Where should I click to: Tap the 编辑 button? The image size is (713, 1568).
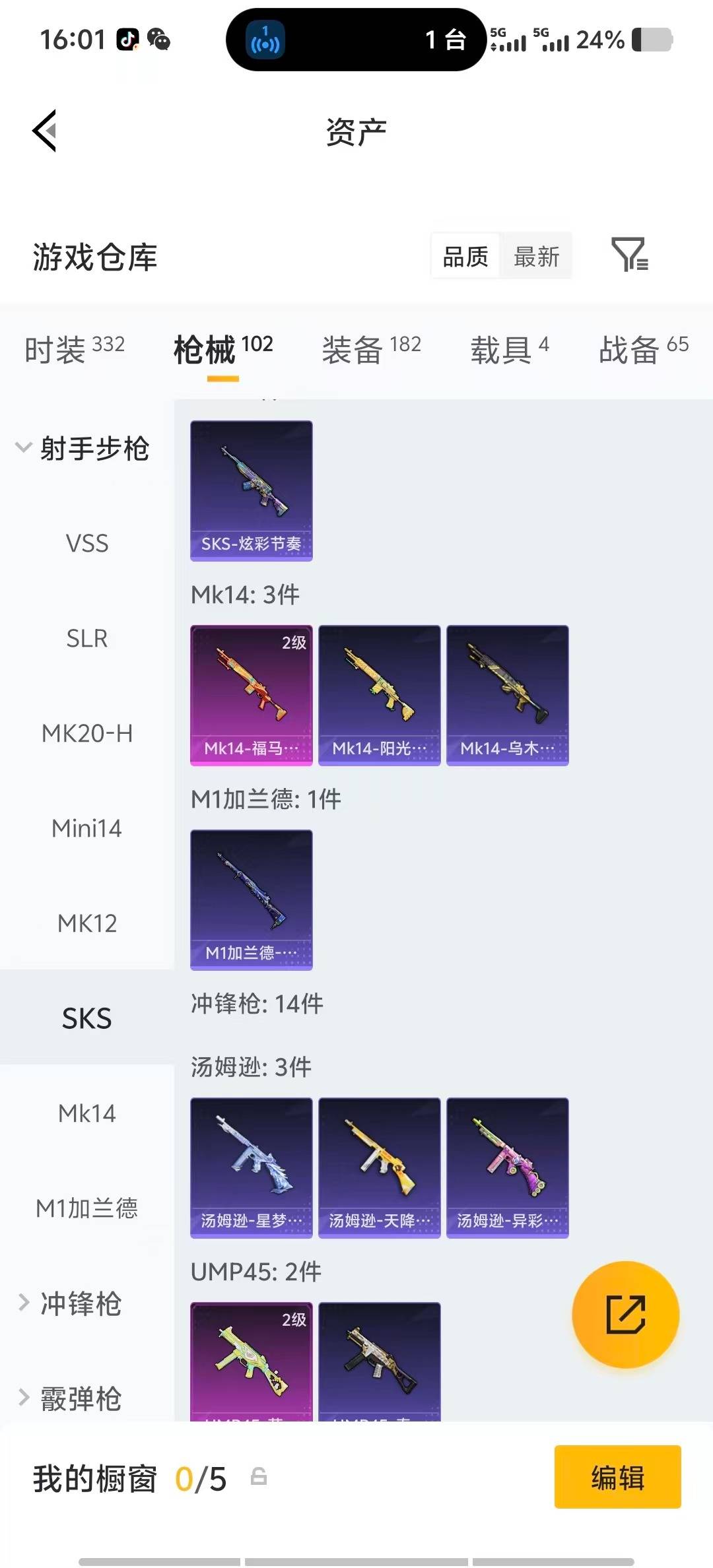617,1477
